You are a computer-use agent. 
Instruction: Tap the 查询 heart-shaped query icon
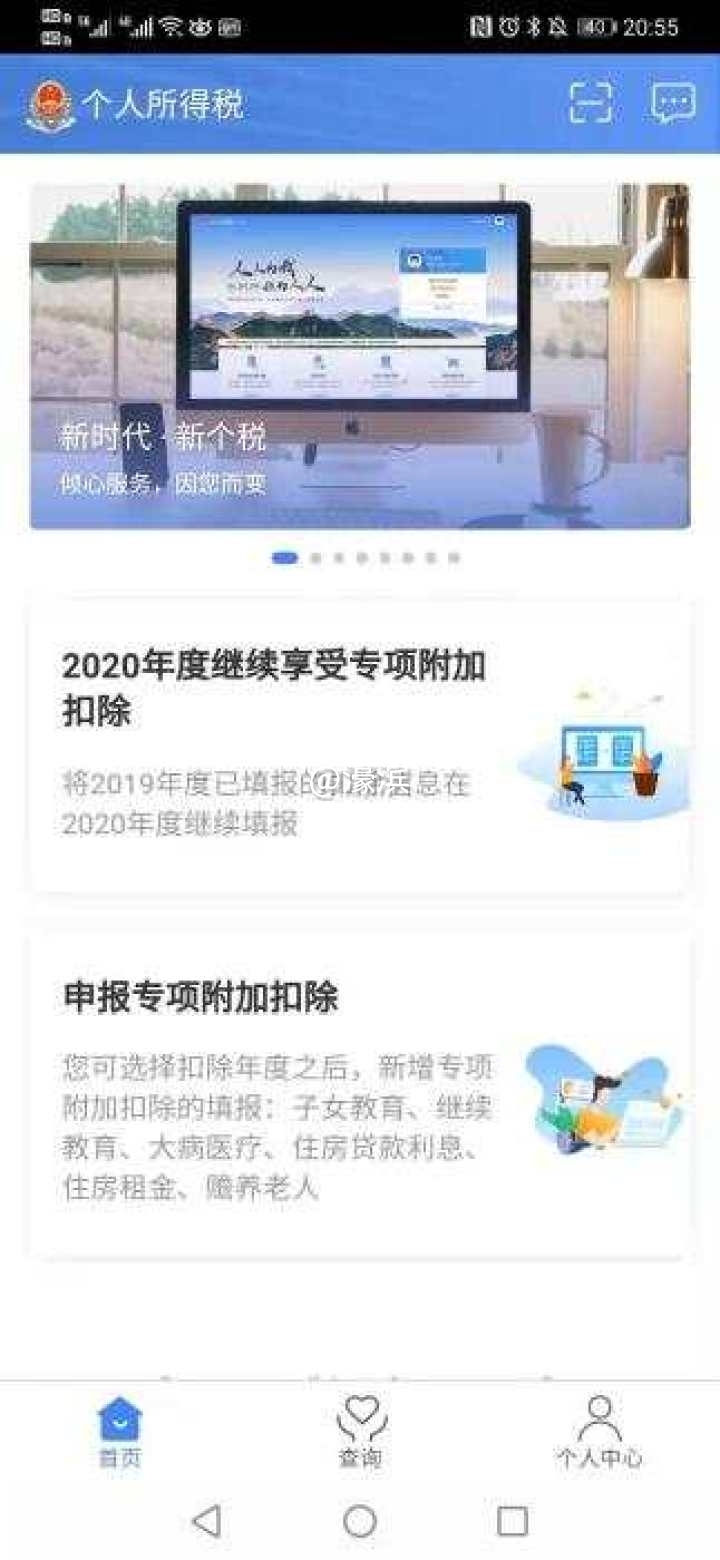[x=360, y=1415]
